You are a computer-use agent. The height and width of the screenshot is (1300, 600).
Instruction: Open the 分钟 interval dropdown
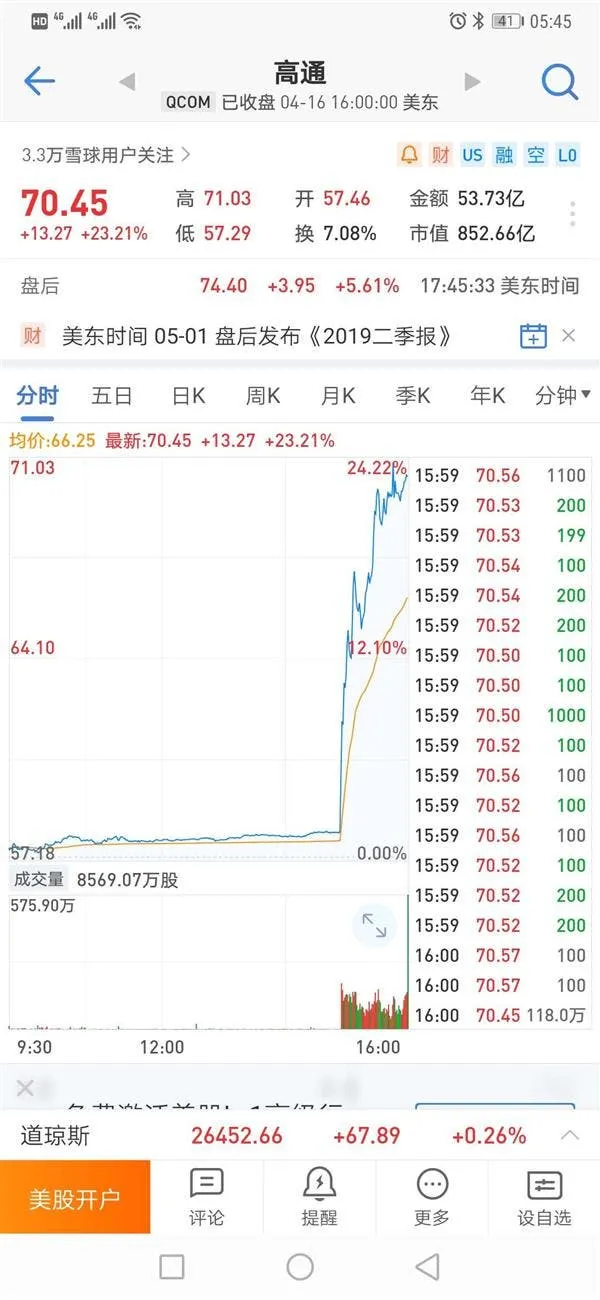(x=562, y=396)
